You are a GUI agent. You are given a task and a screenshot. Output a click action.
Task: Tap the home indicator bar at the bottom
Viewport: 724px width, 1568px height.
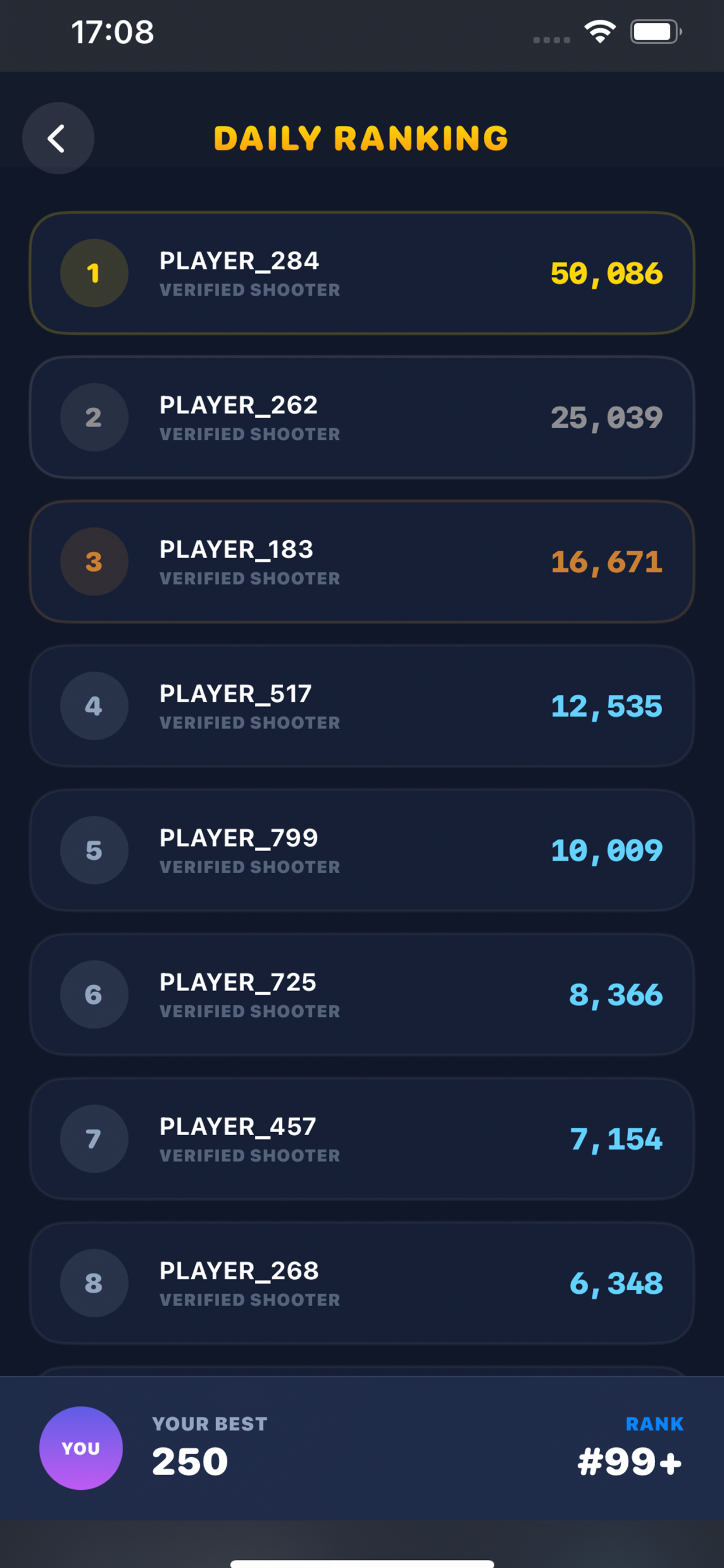(x=362, y=1562)
